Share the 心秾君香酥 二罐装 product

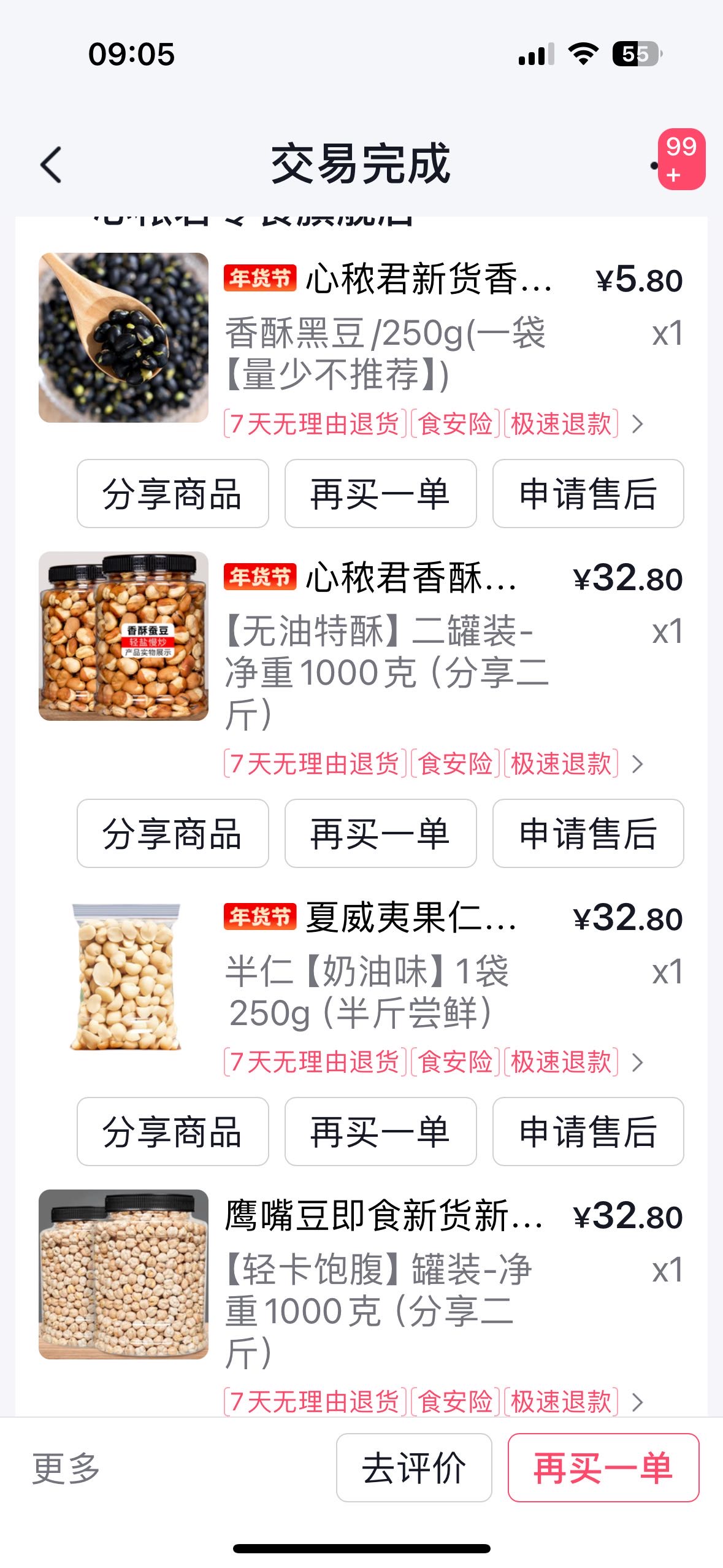tap(172, 834)
